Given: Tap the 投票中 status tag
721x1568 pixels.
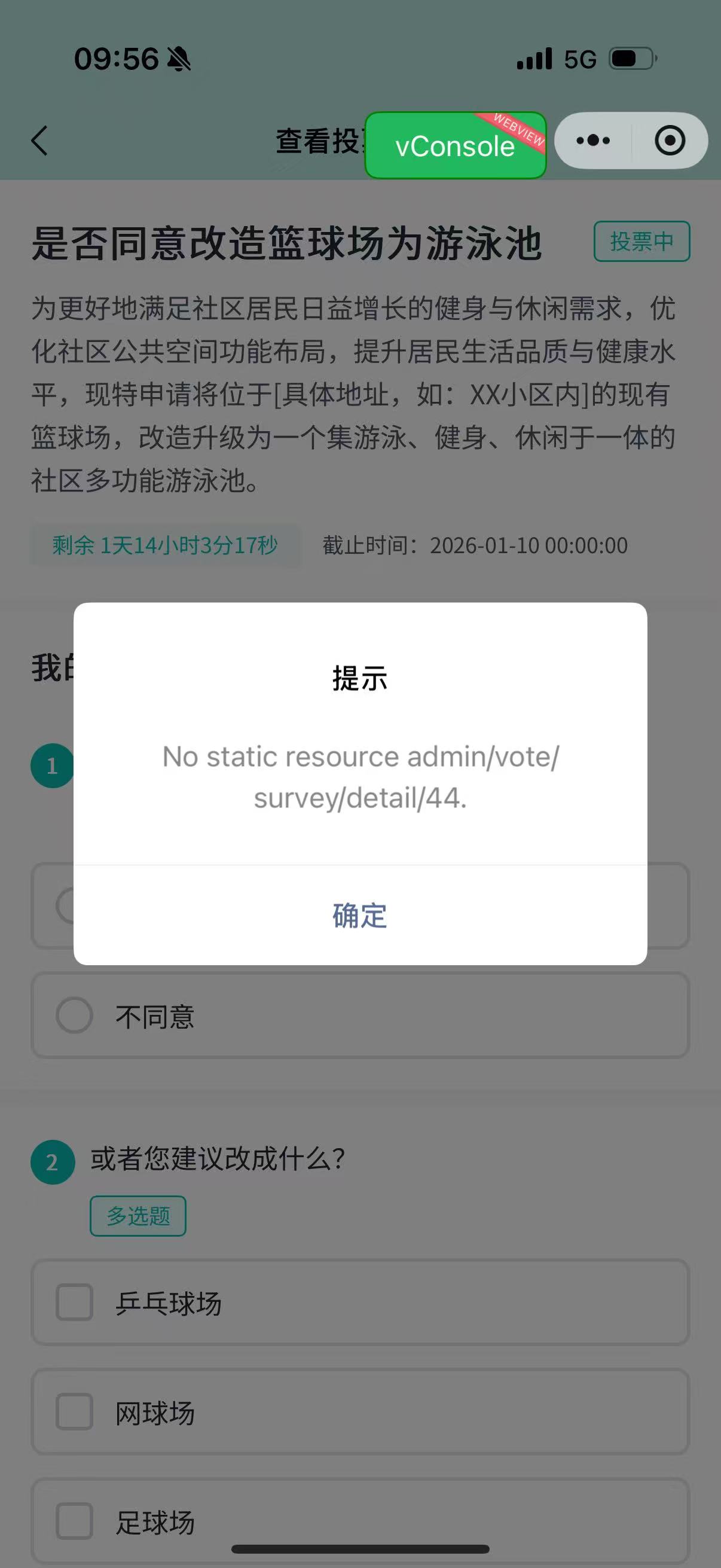Looking at the screenshot, I should point(642,242).
